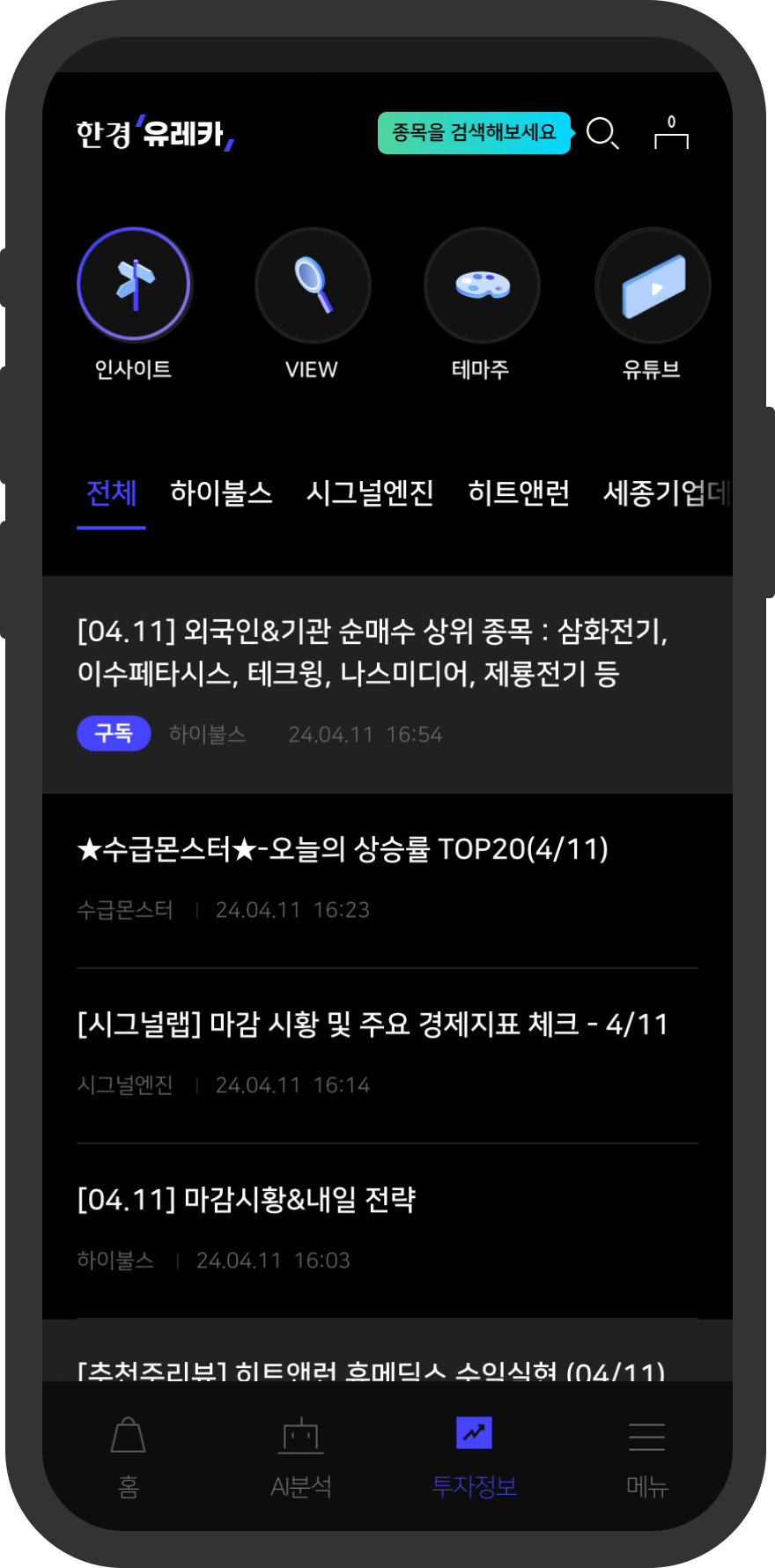The image size is (775, 1568).
Task: Switch to the 하이불스 tab
Action: (221, 492)
